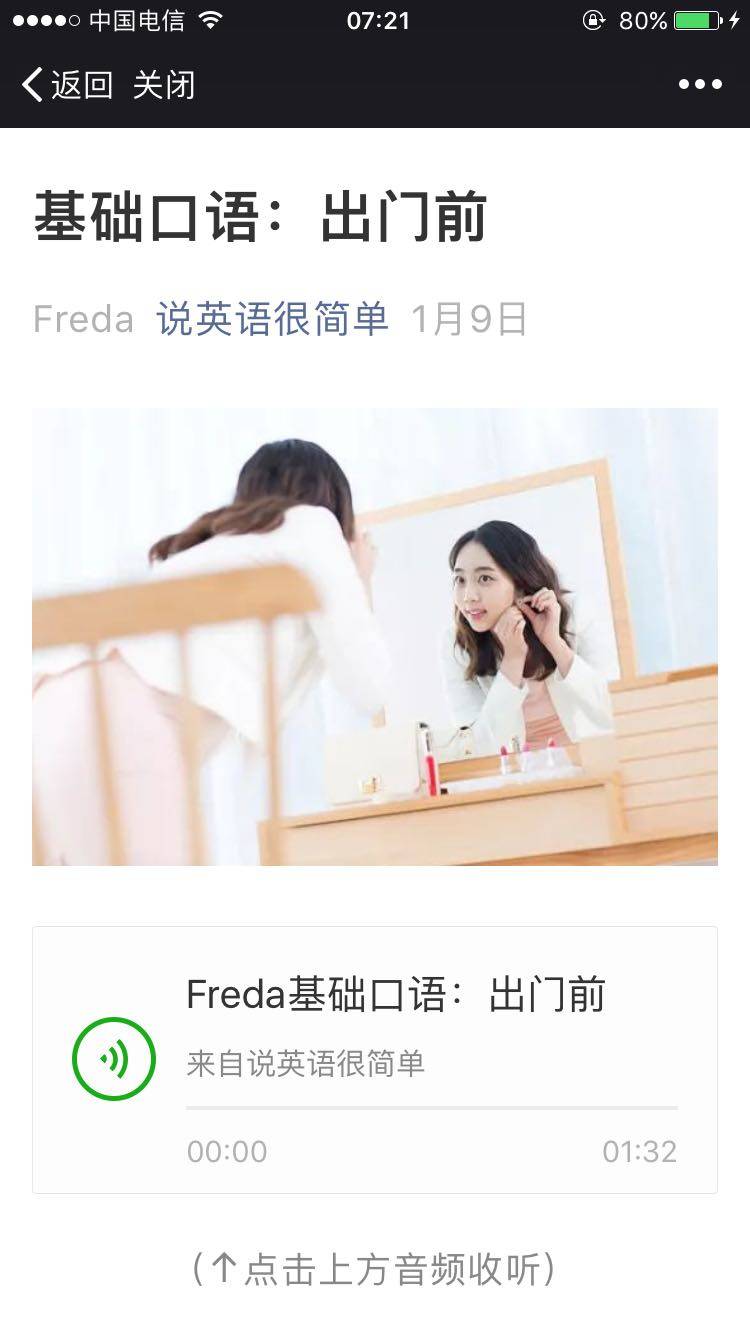Play the Freda基础口语 audio clip

(x=114, y=1059)
